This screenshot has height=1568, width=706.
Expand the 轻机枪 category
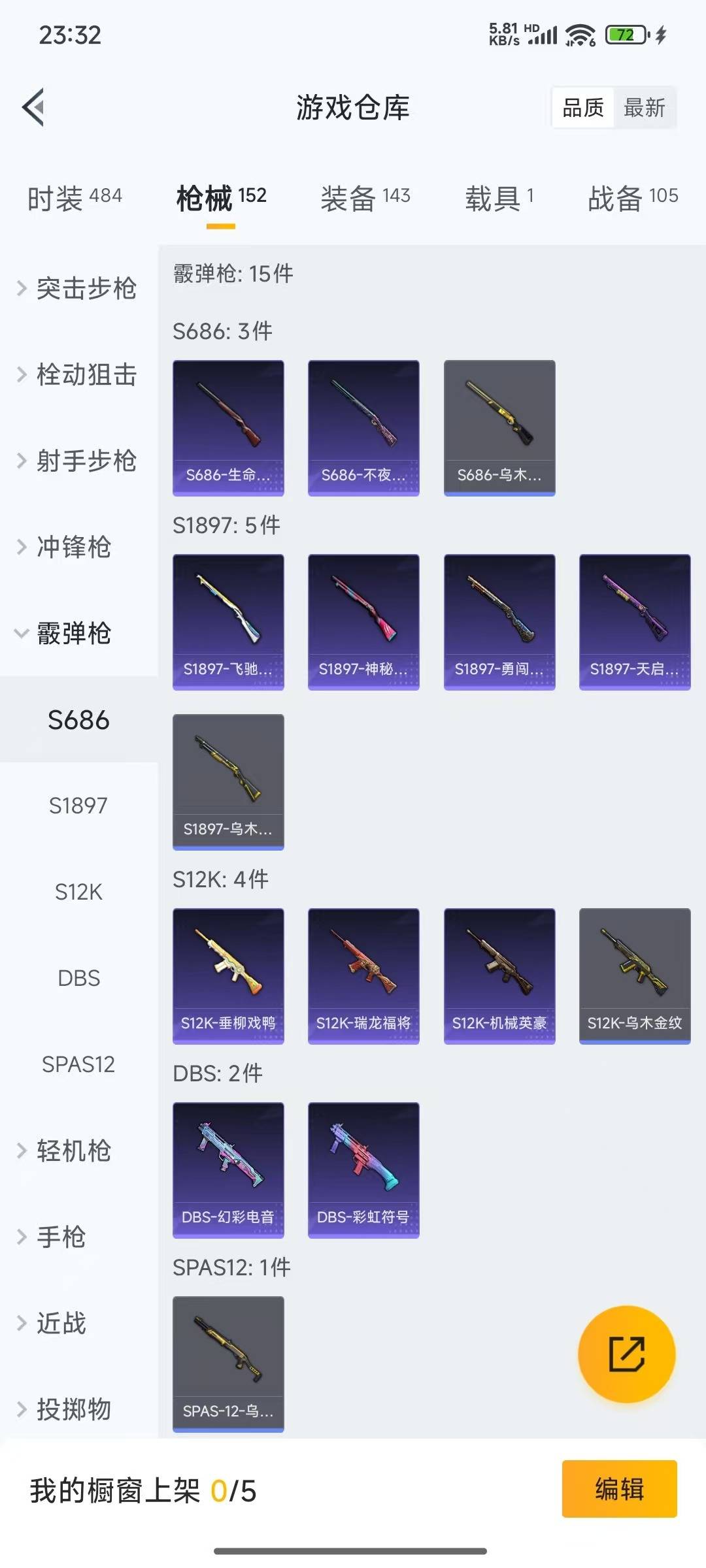pyautogui.click(x=72, y=1151)
